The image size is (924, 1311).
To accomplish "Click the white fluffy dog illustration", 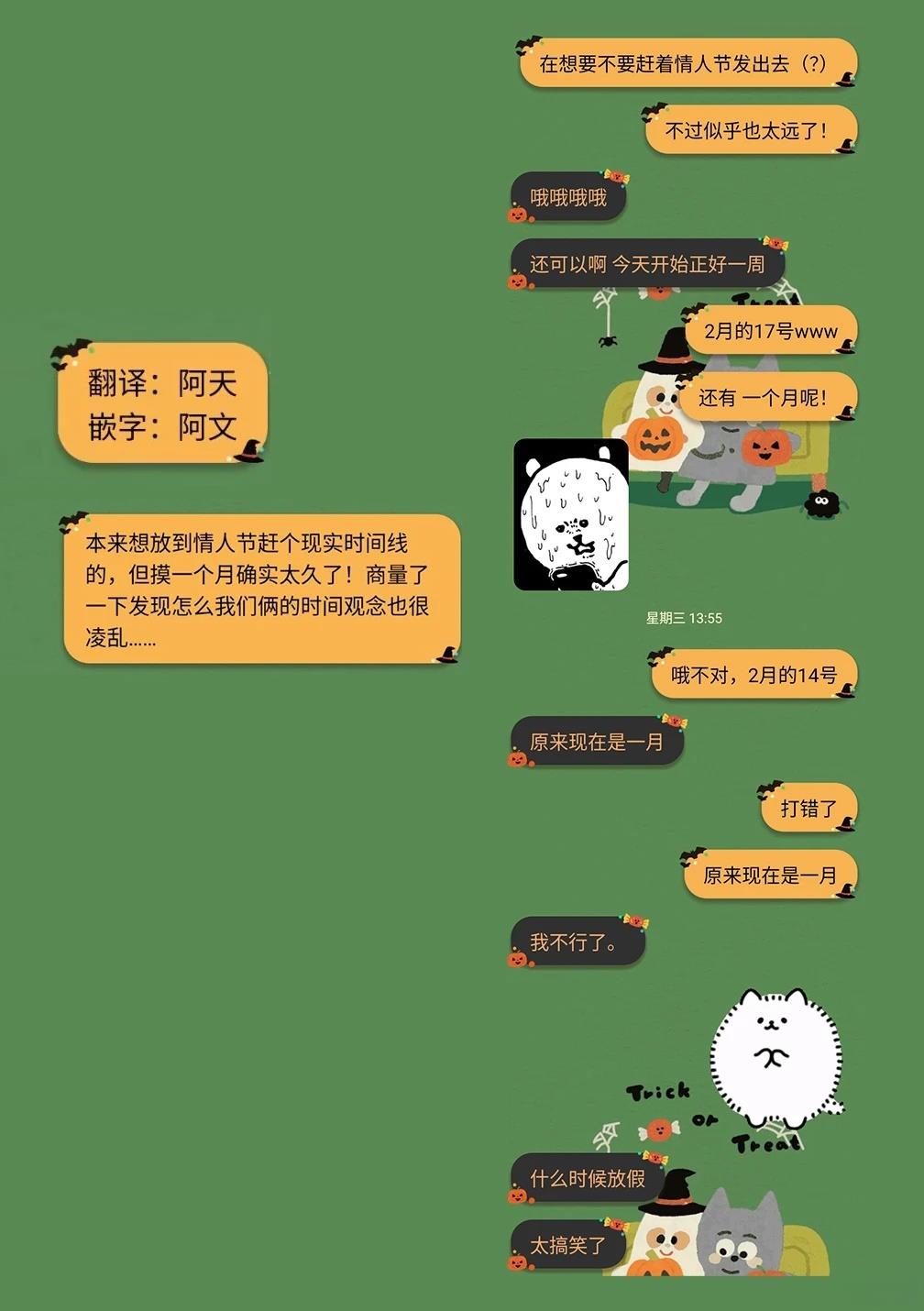I will click(775, 1054).
